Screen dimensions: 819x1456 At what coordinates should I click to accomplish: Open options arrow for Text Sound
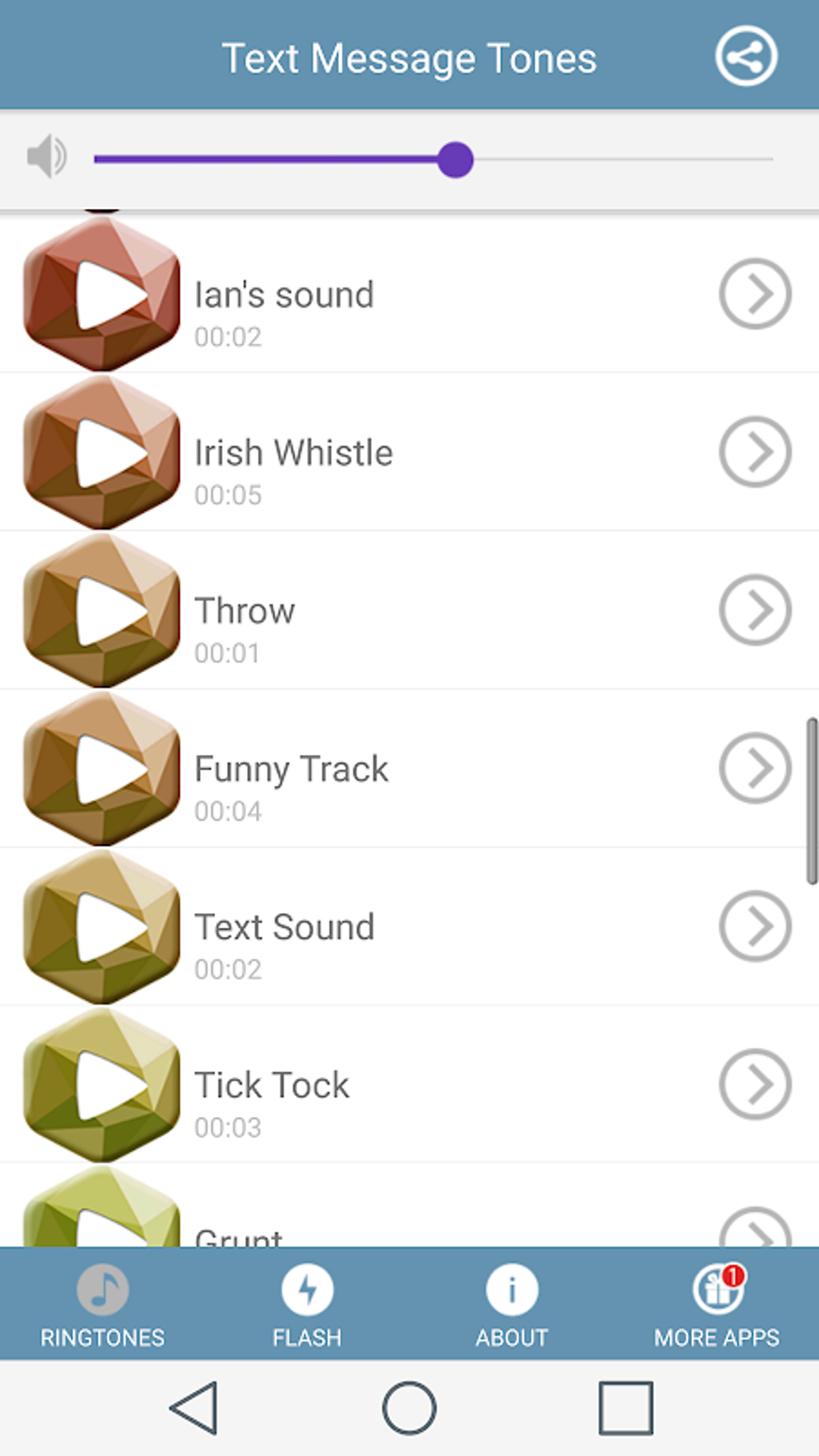coord(755,927)
